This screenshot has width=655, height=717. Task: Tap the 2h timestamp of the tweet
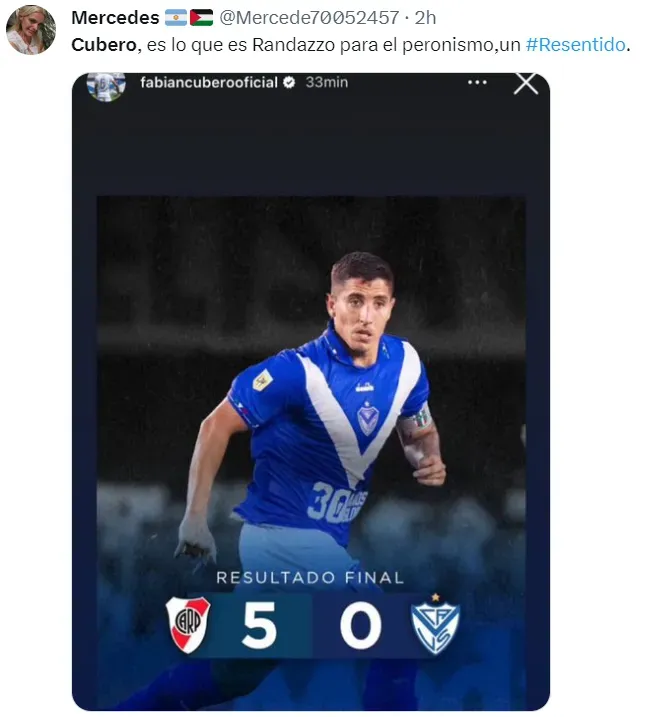(x=425, y=18)
